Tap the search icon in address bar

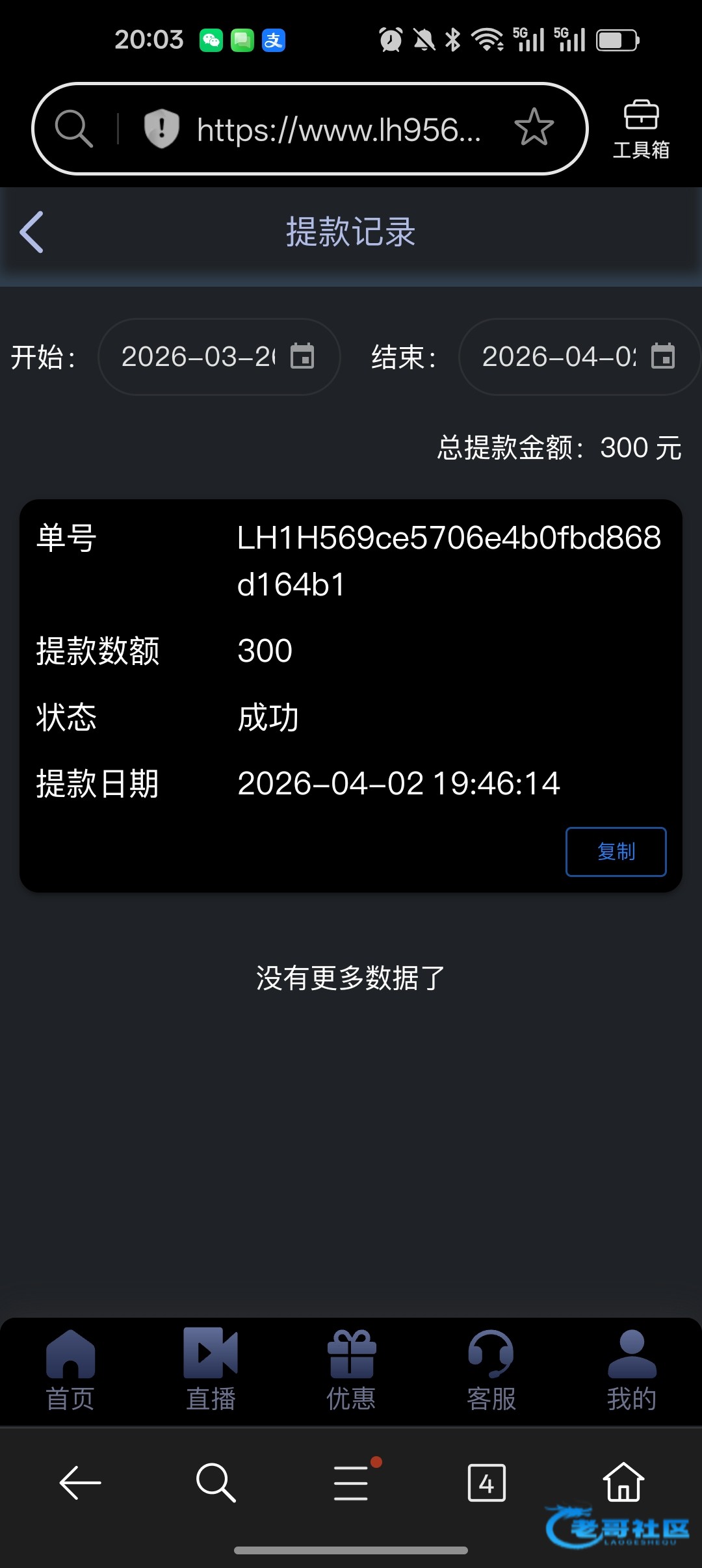73,128
